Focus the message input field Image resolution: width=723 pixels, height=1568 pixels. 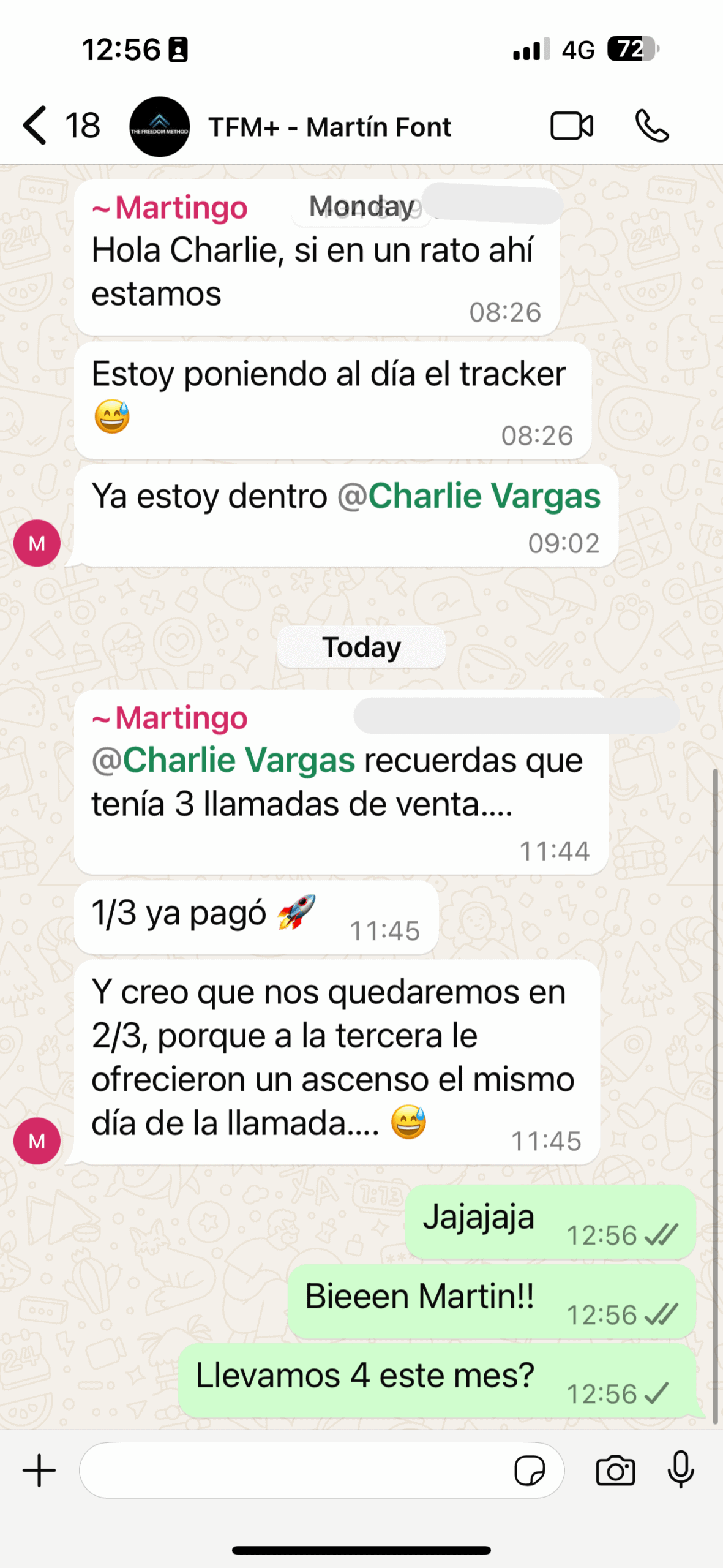[x=294, y=1470]
